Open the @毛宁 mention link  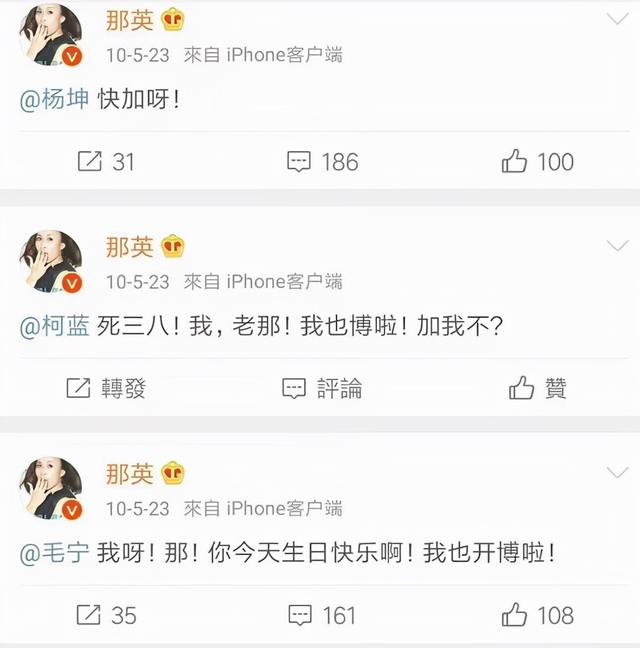55,553
